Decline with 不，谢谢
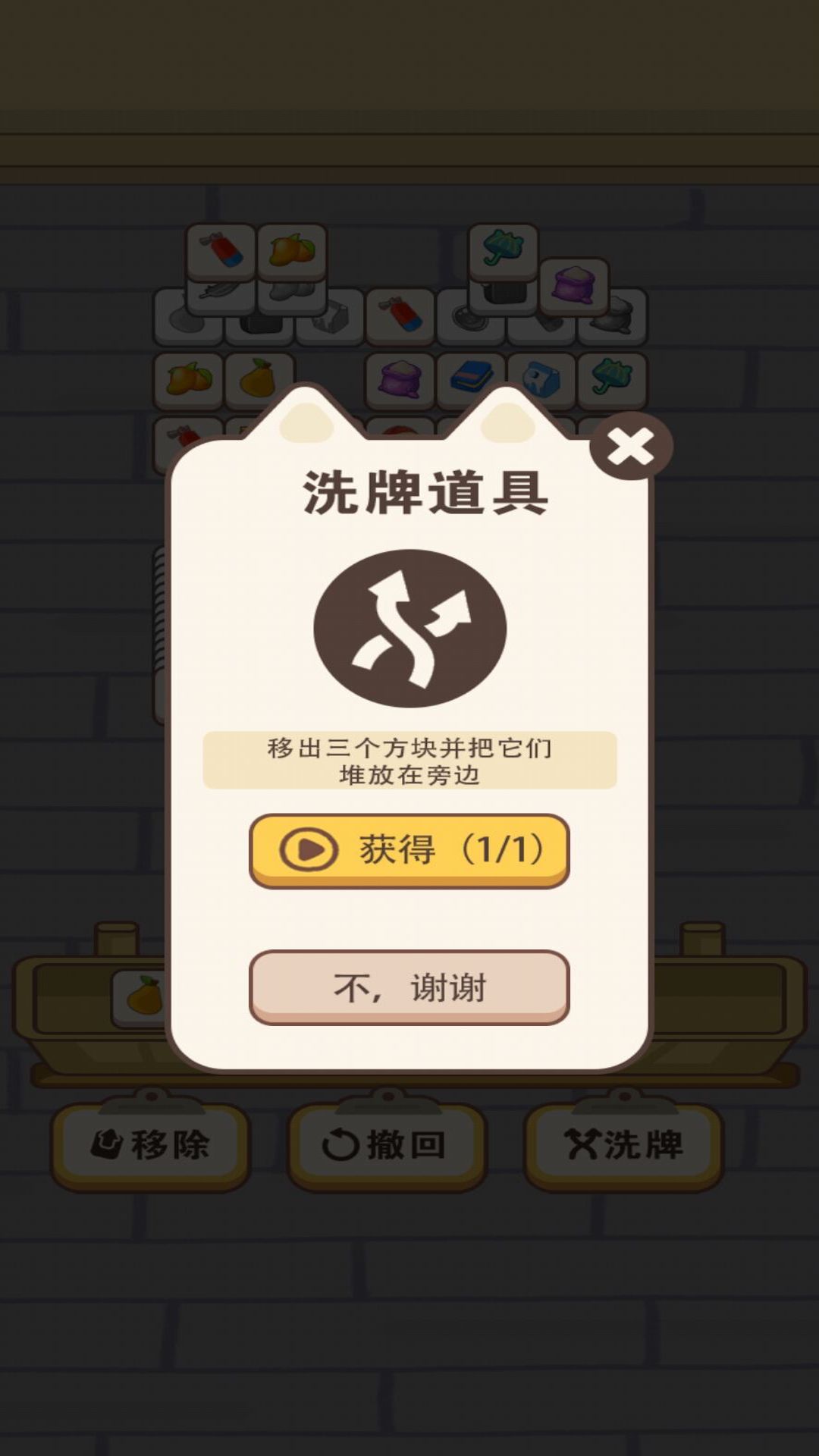The height and width of the screenshot is (1456, 819). (x=409, y=987)
